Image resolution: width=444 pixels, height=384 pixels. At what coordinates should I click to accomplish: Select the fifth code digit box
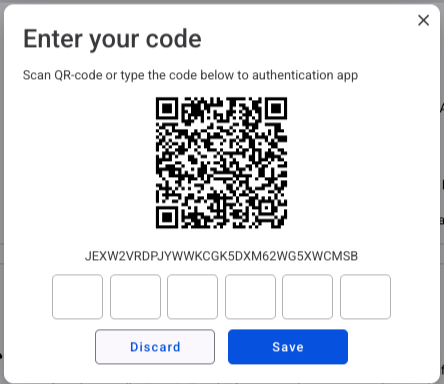tap(307, 297)
